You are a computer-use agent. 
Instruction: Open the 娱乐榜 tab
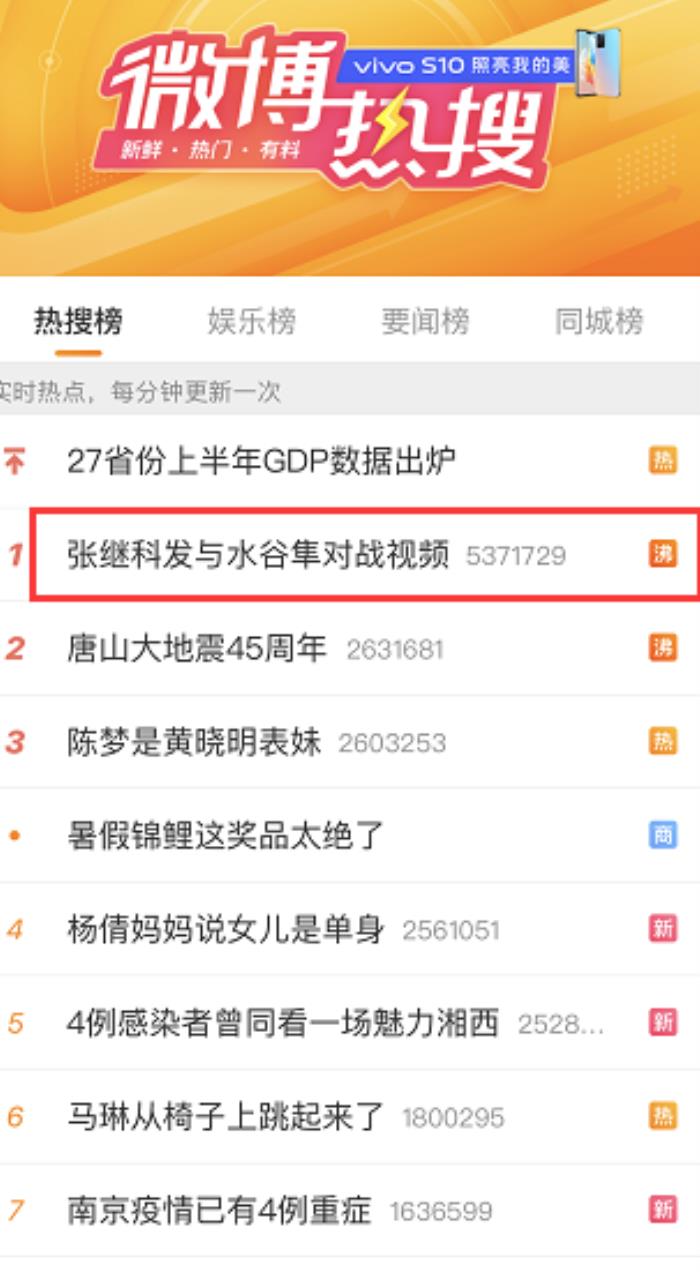coord(252,322)
